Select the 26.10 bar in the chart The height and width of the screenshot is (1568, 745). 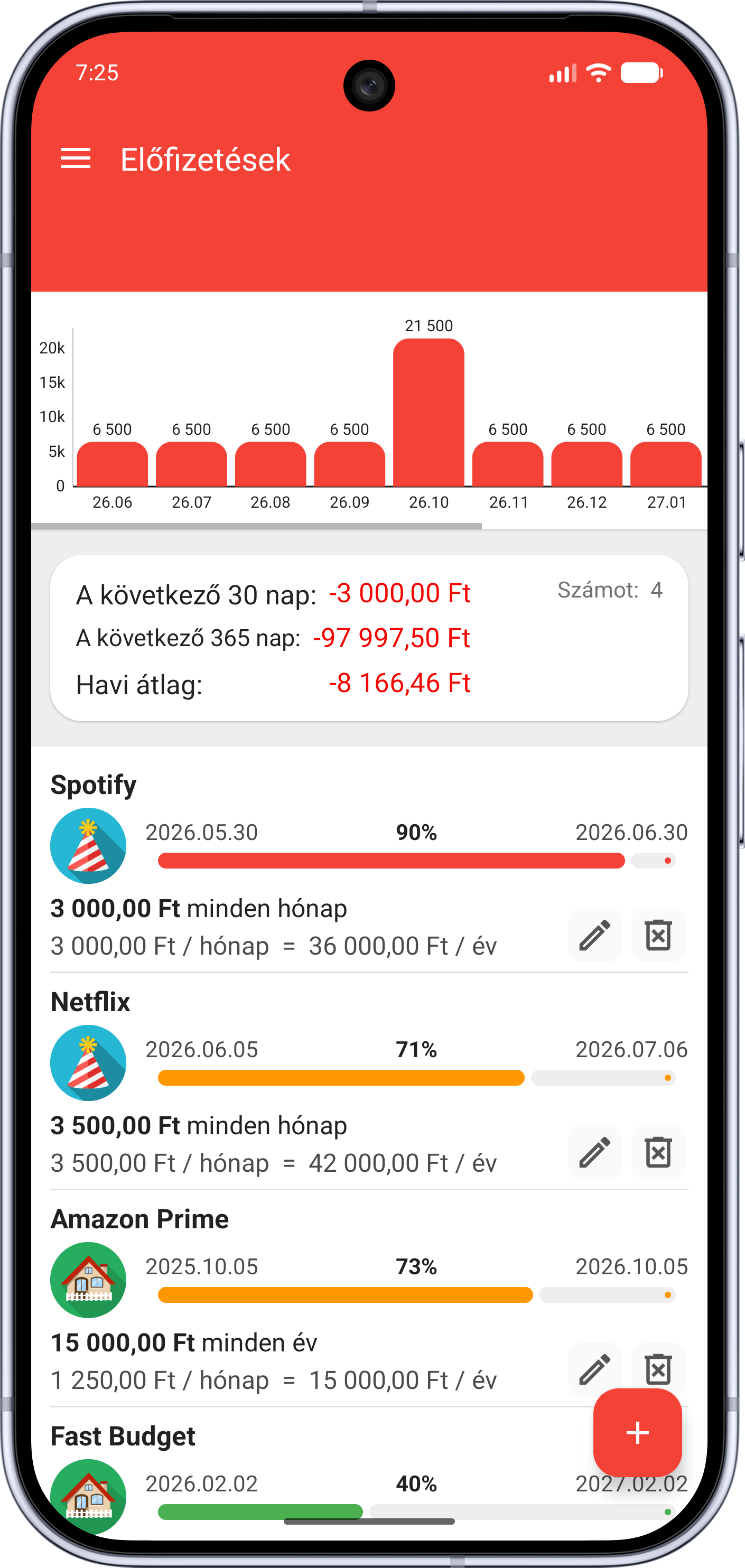click(429, 412)
